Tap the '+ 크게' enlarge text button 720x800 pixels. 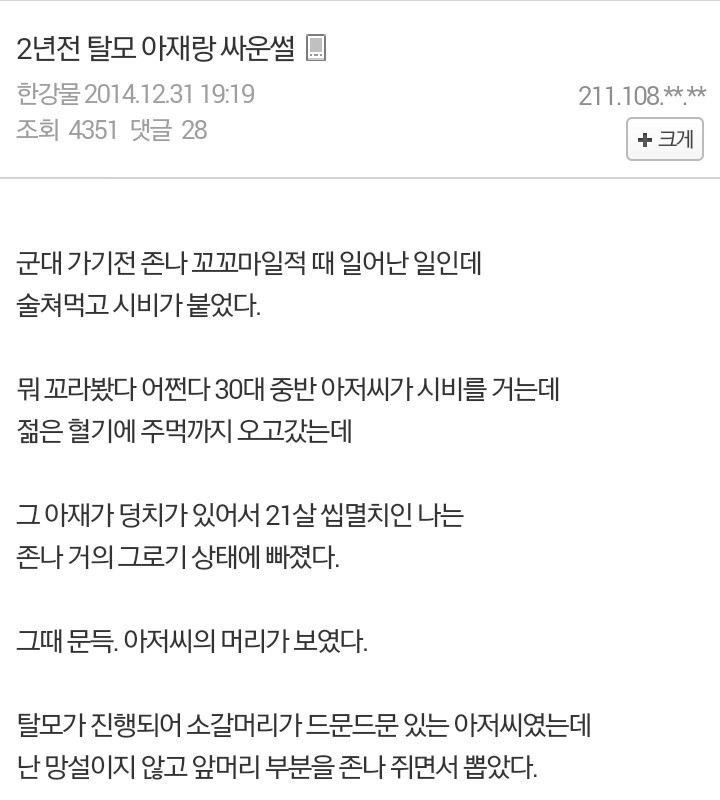point(665,140)
